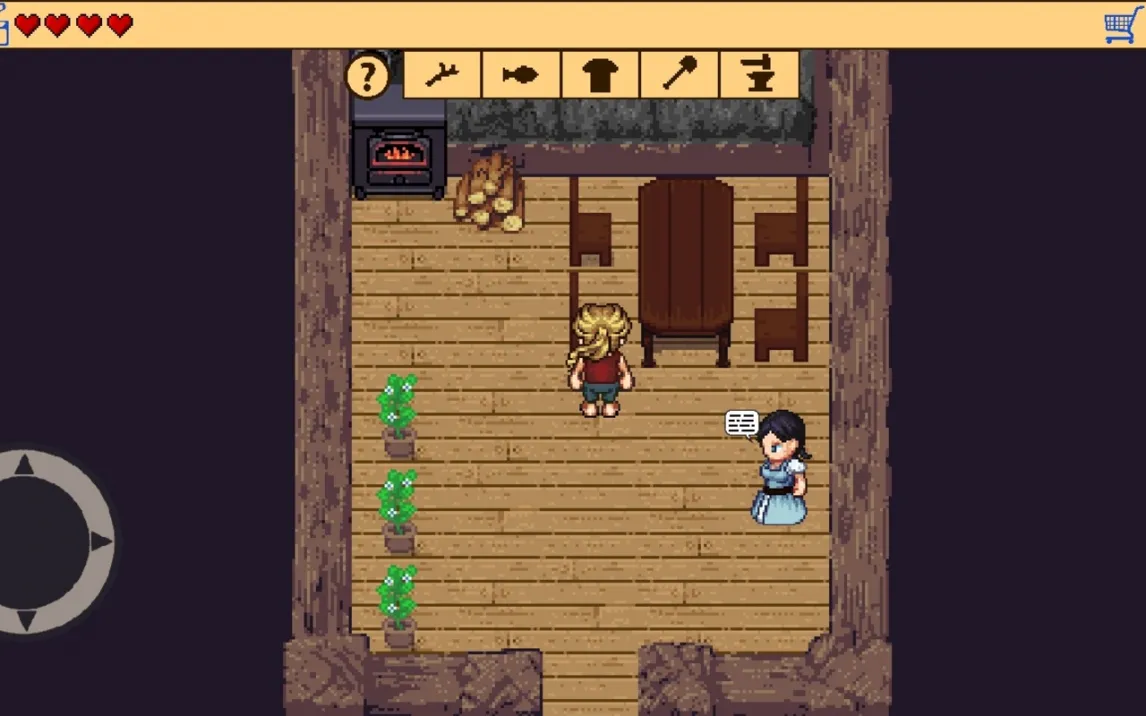
Task: Switch to the fish category tab
Action: tap(521, 75)
